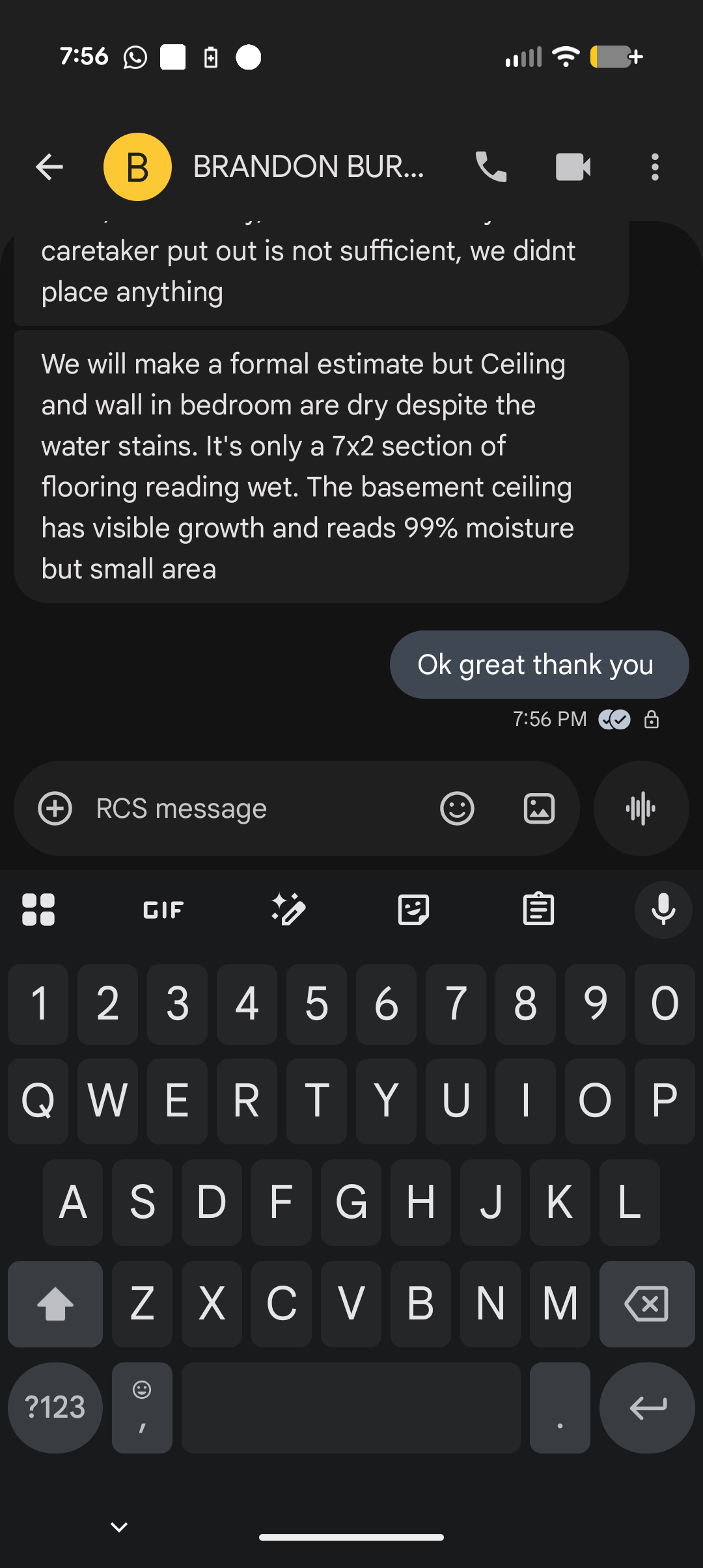Switch keyboard to symbols with ?123
Viewport: 703px width, 1568px height.
(55, 1407)
